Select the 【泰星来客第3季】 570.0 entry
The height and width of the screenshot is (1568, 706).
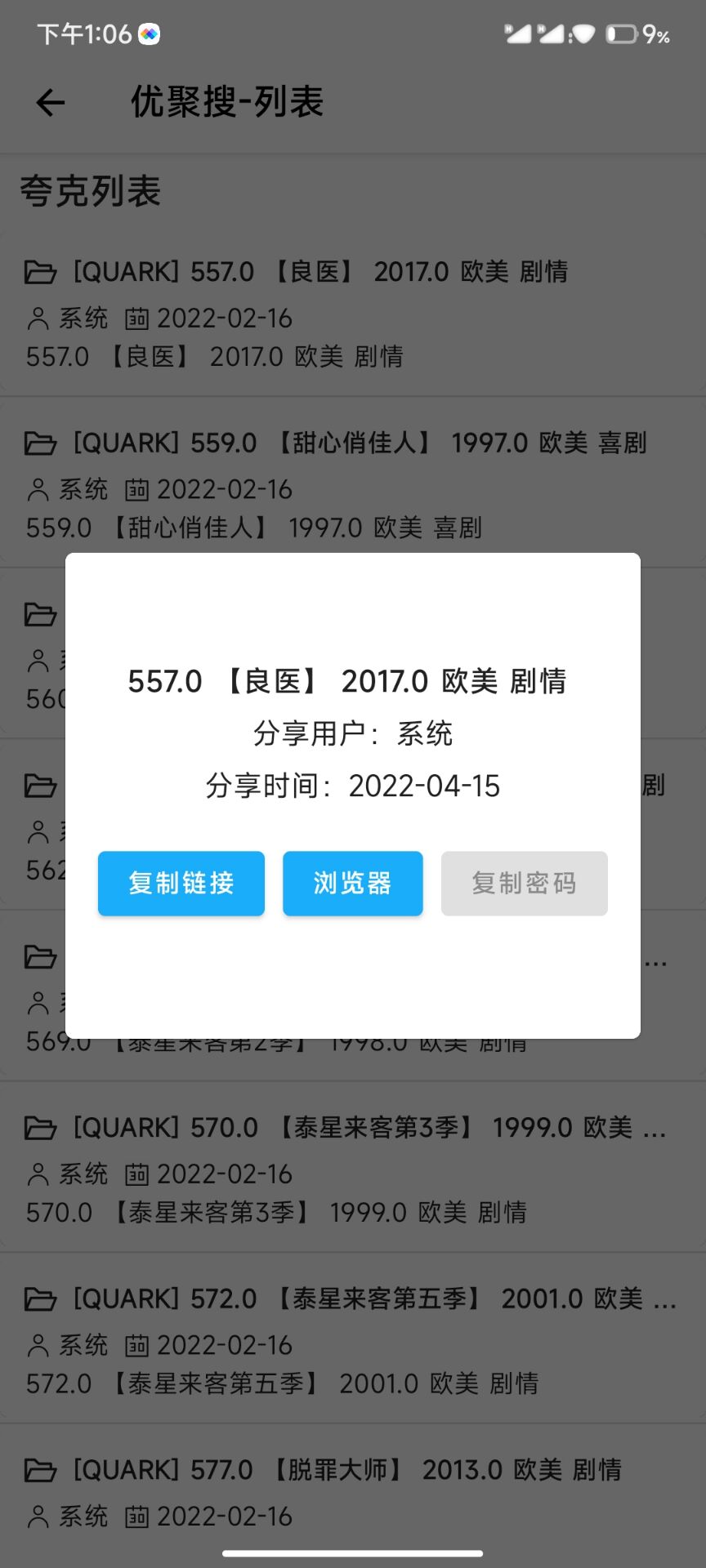pyautogui.click(x=351, y=1169)
